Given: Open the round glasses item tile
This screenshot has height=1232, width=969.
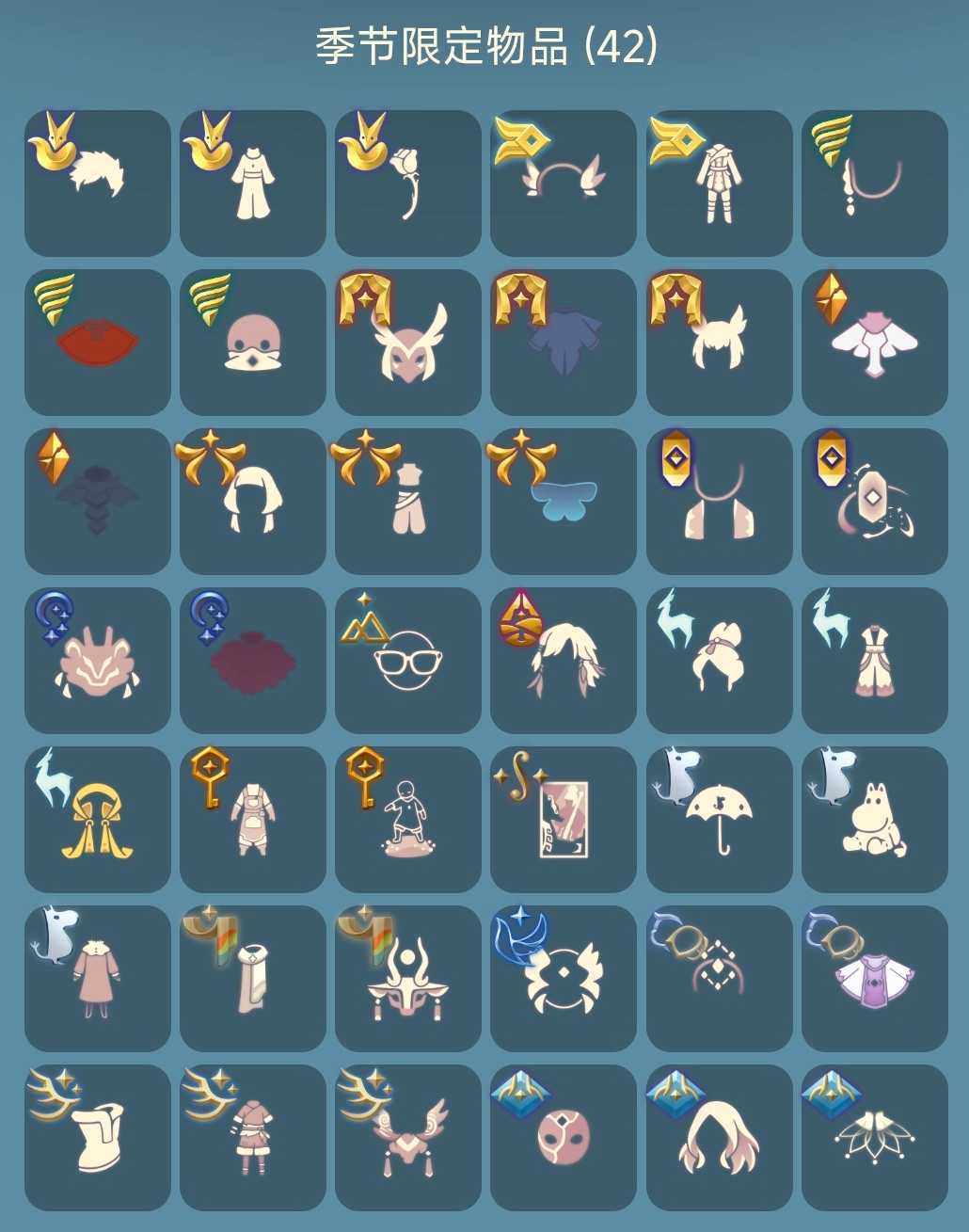Looking at the screenshot, I should click(408, 661).
